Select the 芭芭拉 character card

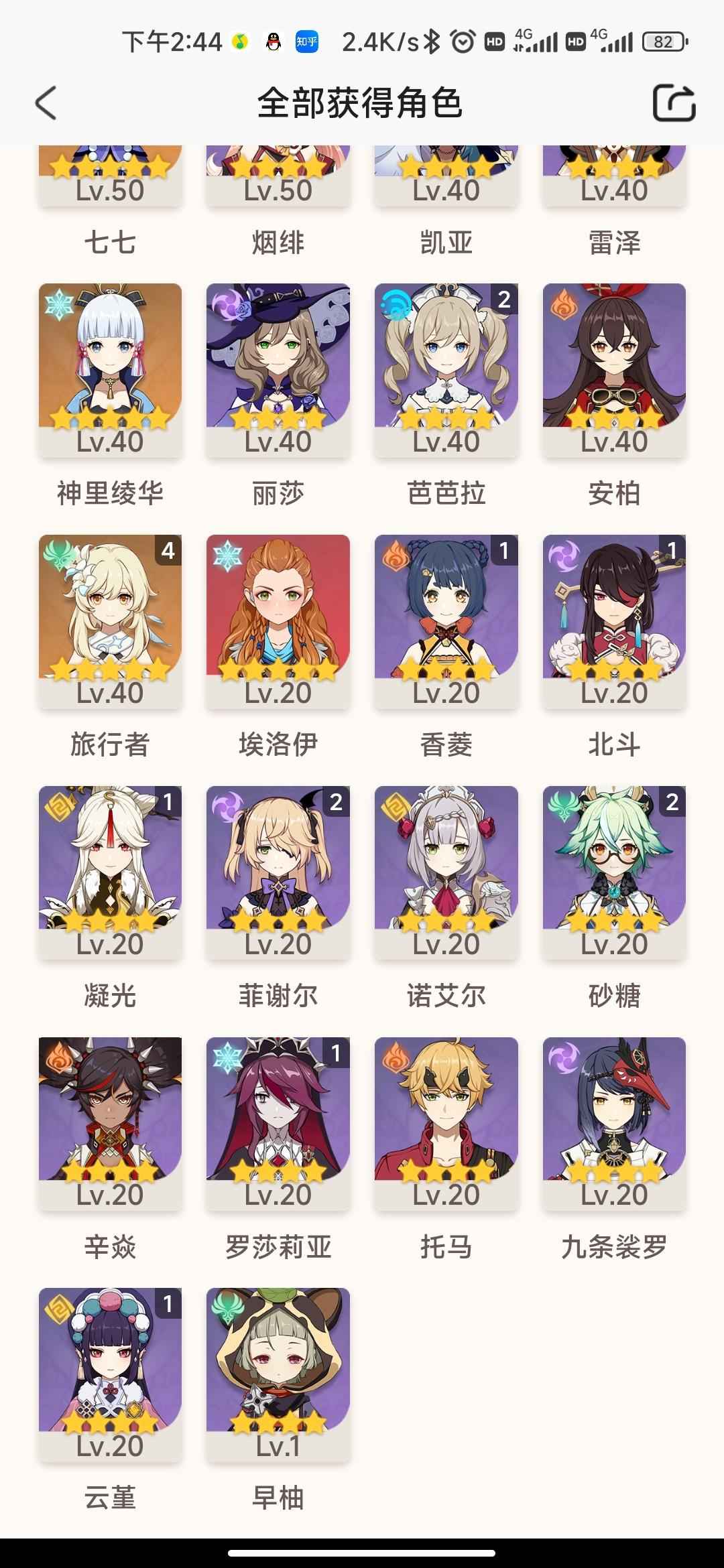point(446,370)
